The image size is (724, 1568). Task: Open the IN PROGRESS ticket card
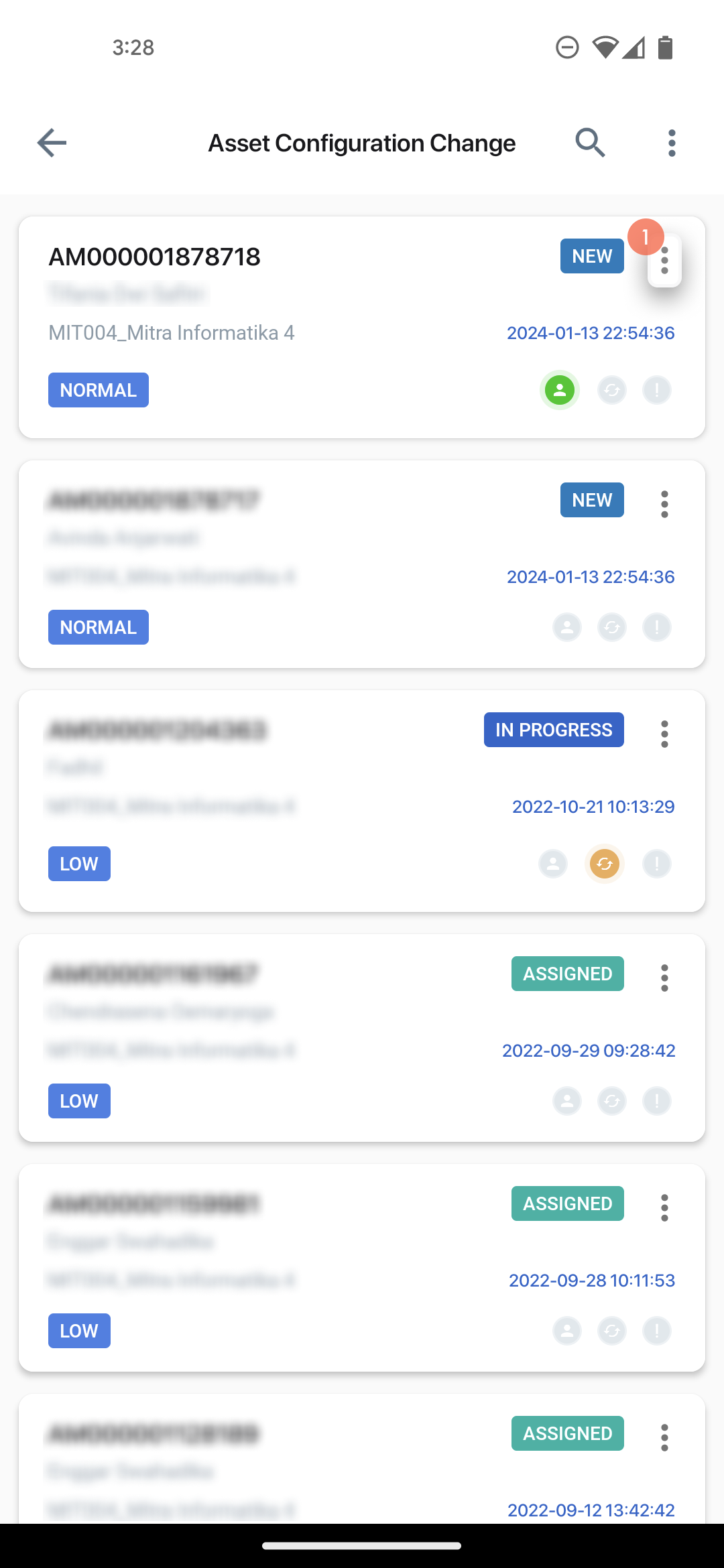pyautogui.click(x=362, y=801)
